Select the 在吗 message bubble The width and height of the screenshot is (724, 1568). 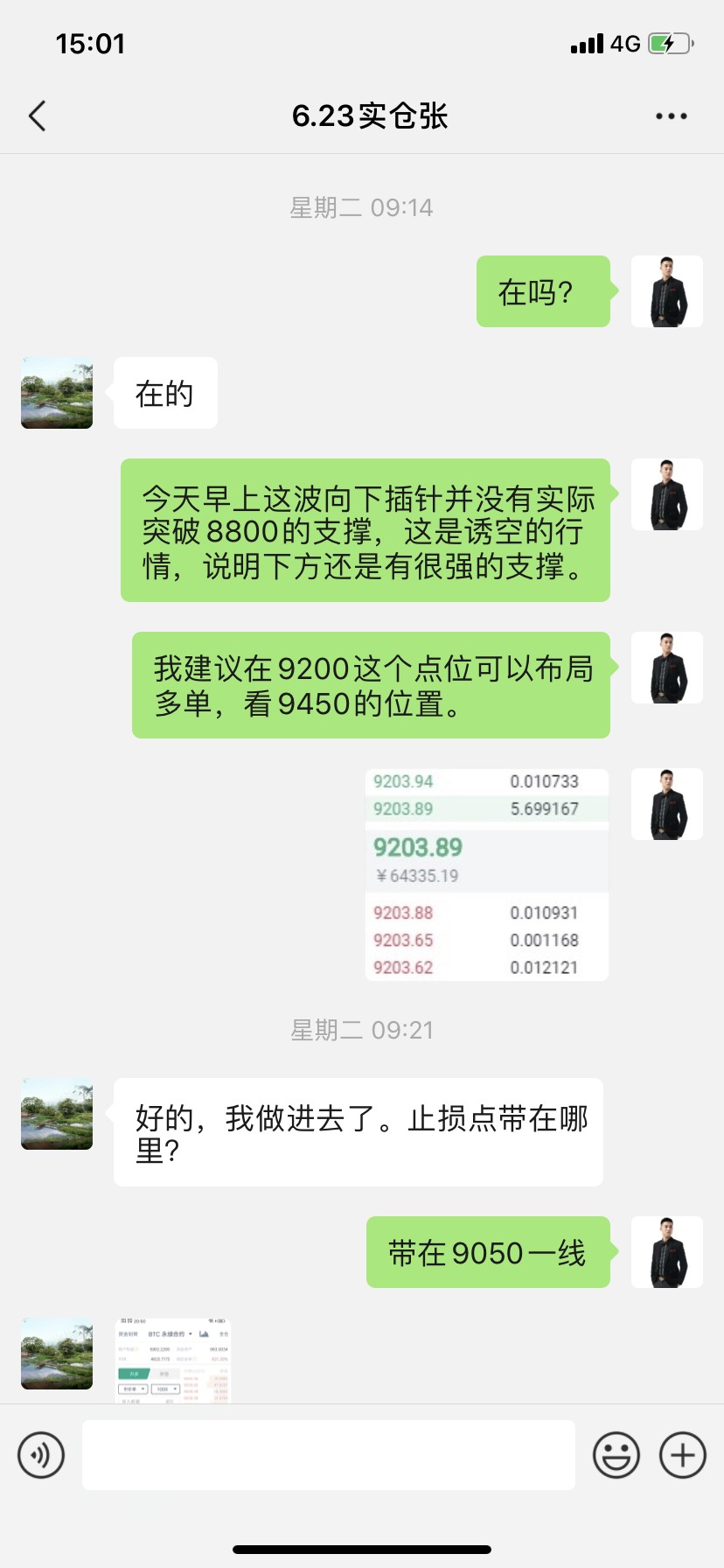tap(543, 293)
